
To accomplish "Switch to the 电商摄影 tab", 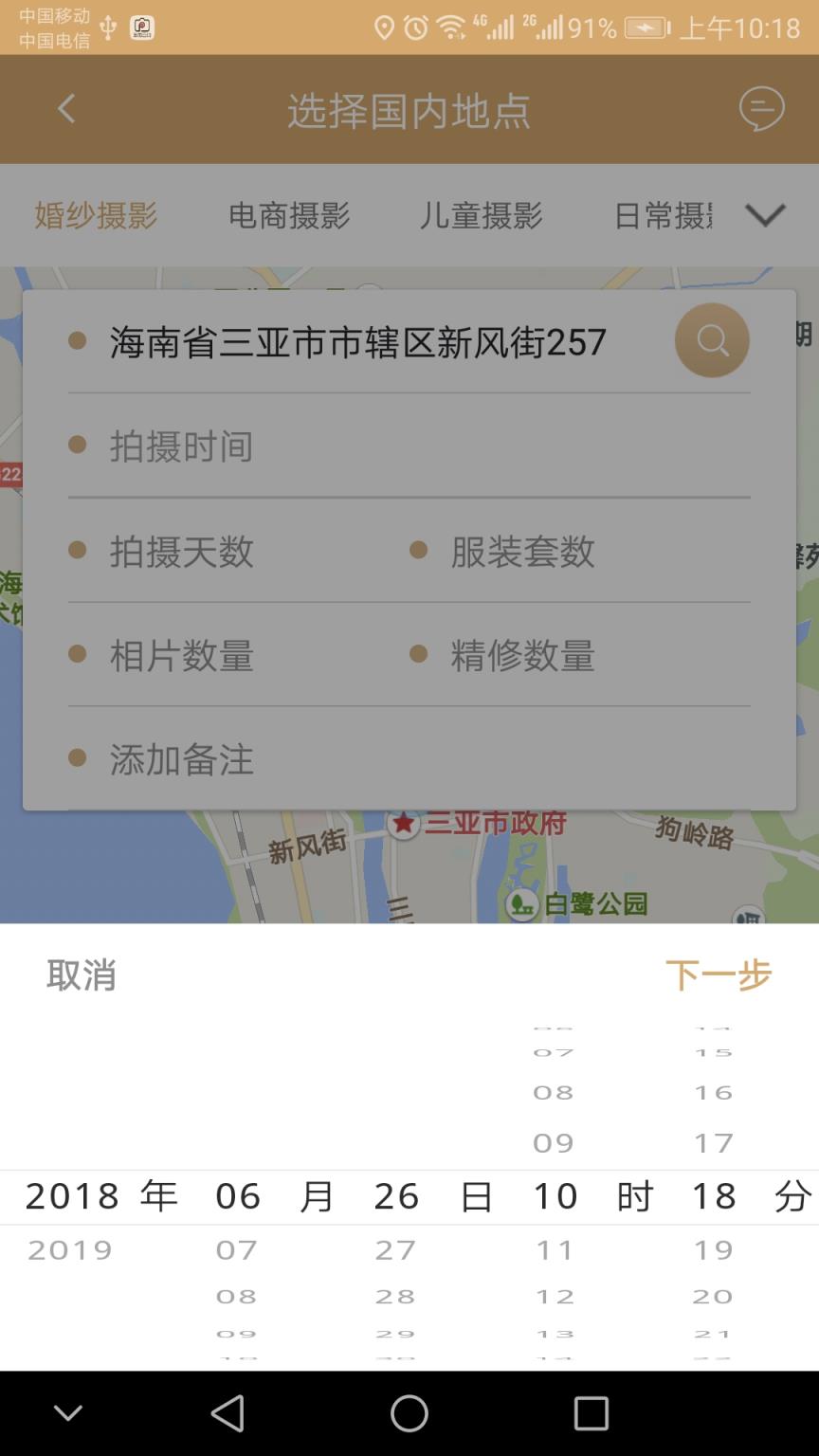I will tap(288, 215).
